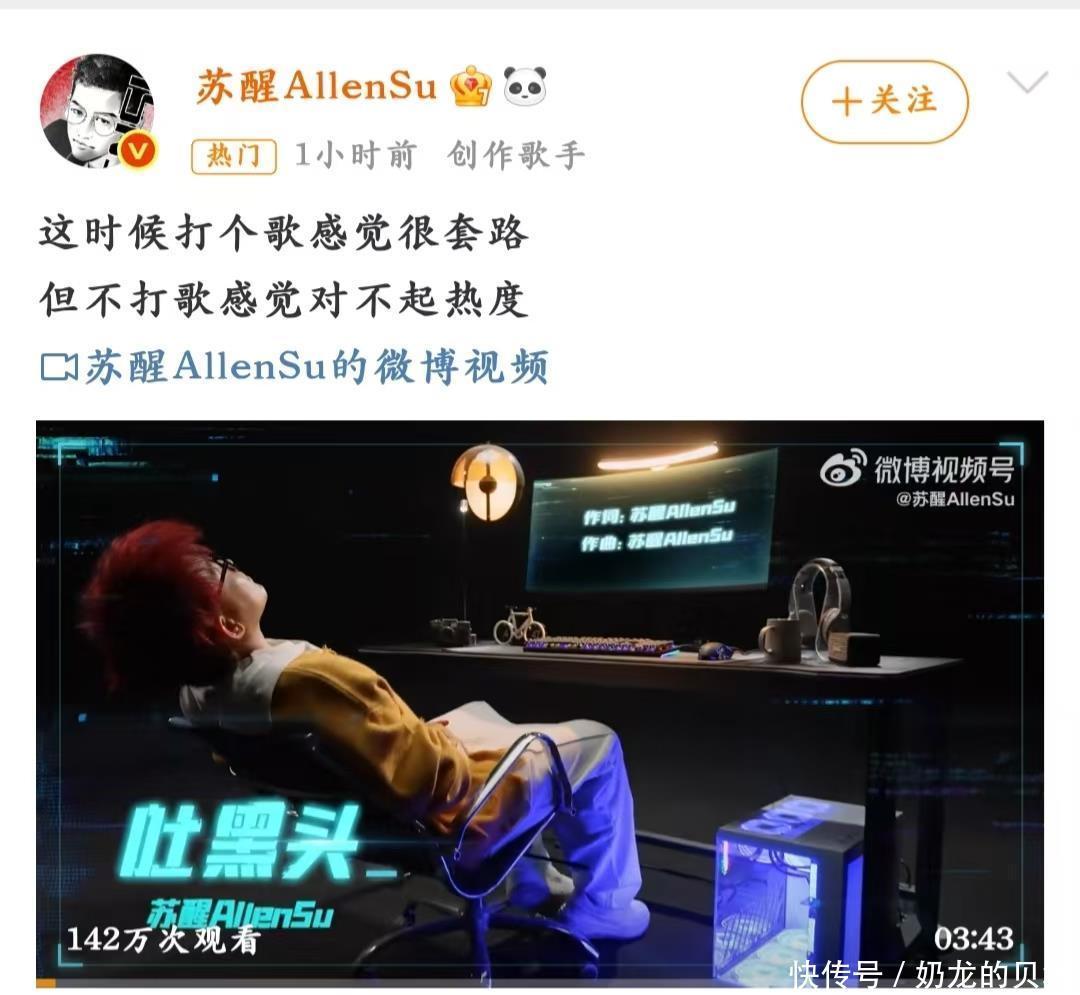Open the 苏醒AllenSu username
1080x995 pixels.
316,88
